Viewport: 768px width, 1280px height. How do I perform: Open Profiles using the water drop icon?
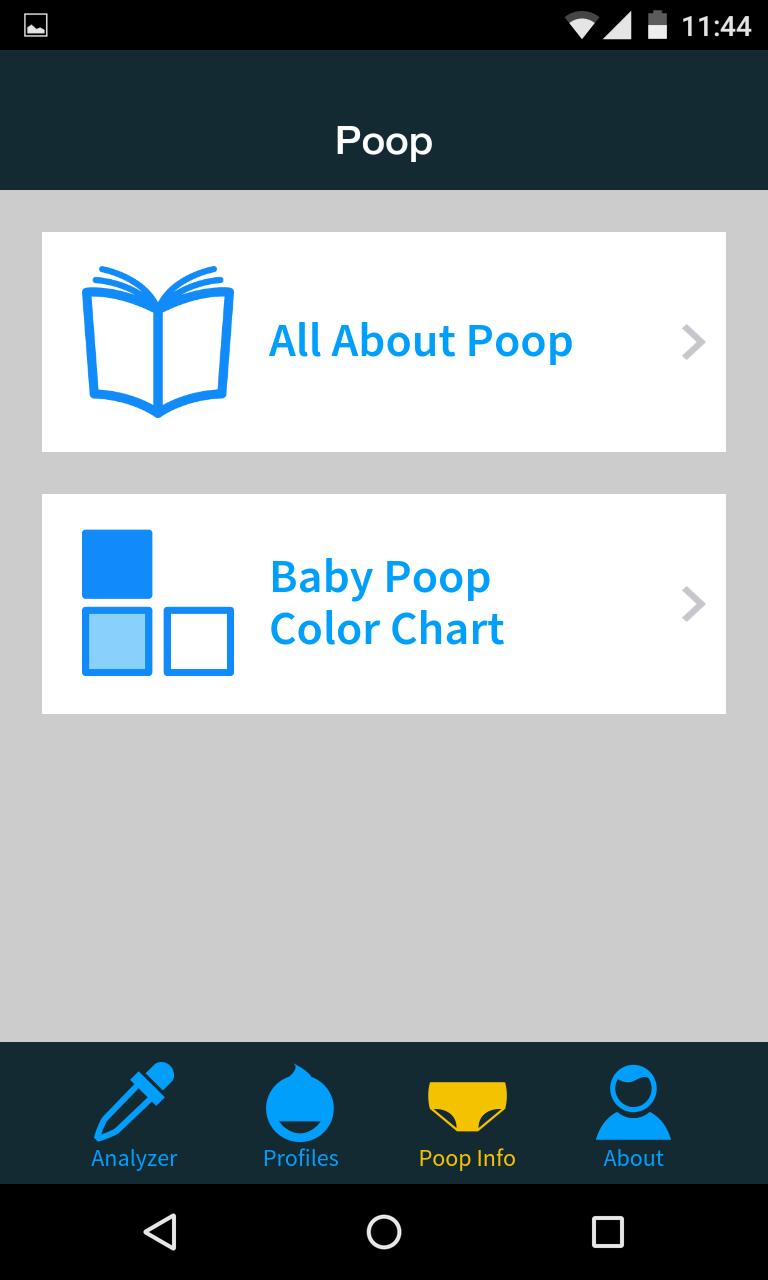pos(300,1103)
